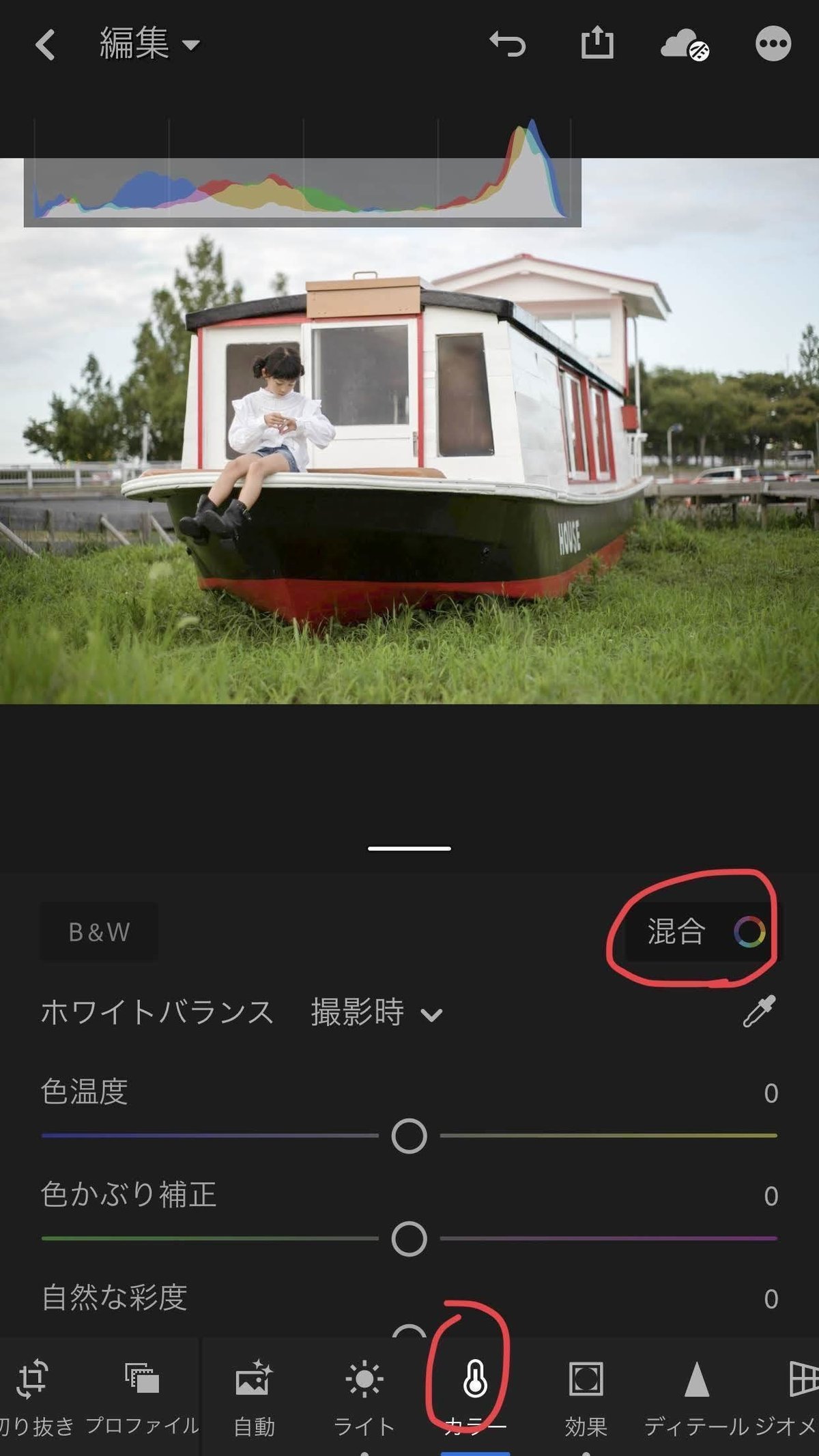Tap the 色温度 slider handle
The image size is (819, 1456).
point(409,1136)
